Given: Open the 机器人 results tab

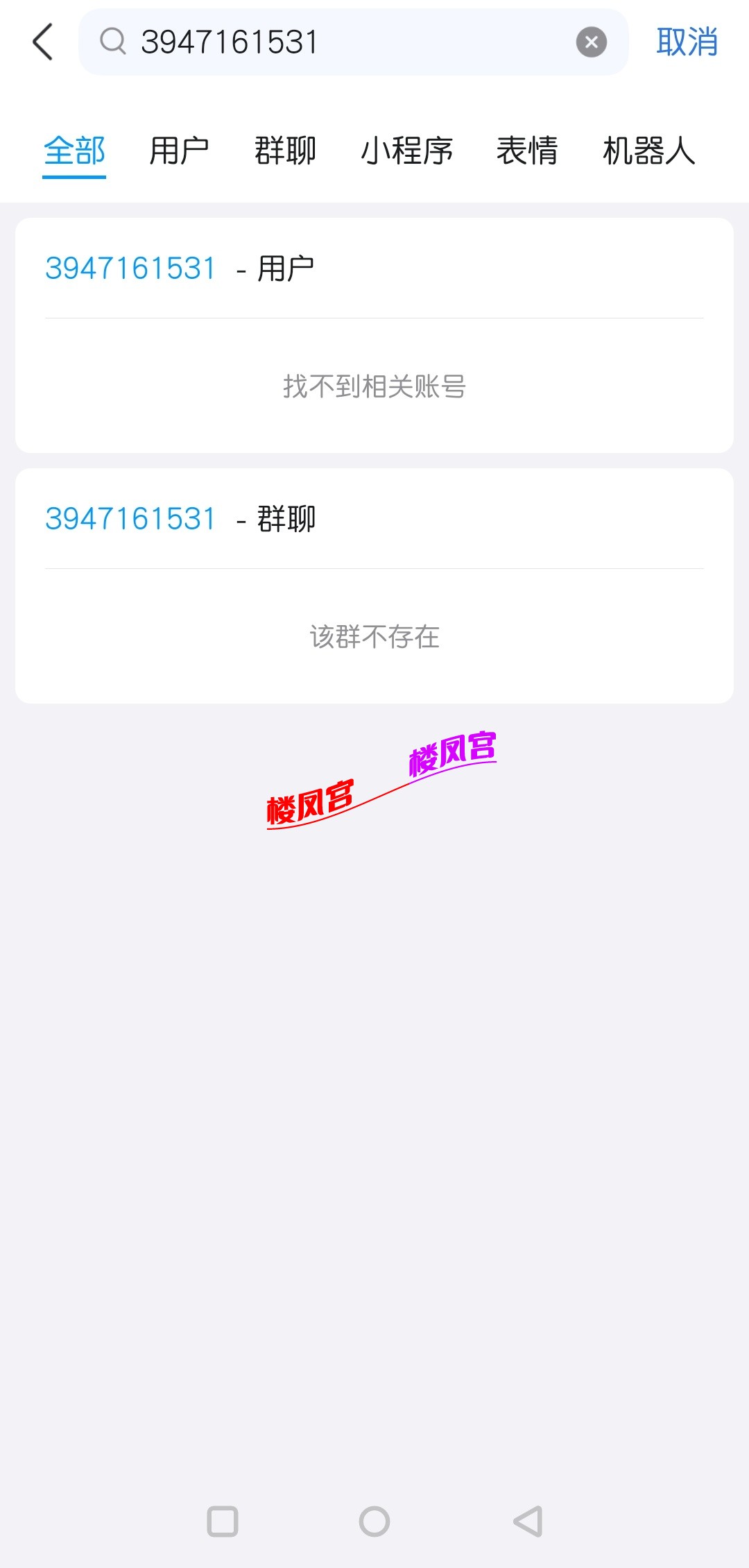Looking at the screenshot, I should [x=650, y=151].
